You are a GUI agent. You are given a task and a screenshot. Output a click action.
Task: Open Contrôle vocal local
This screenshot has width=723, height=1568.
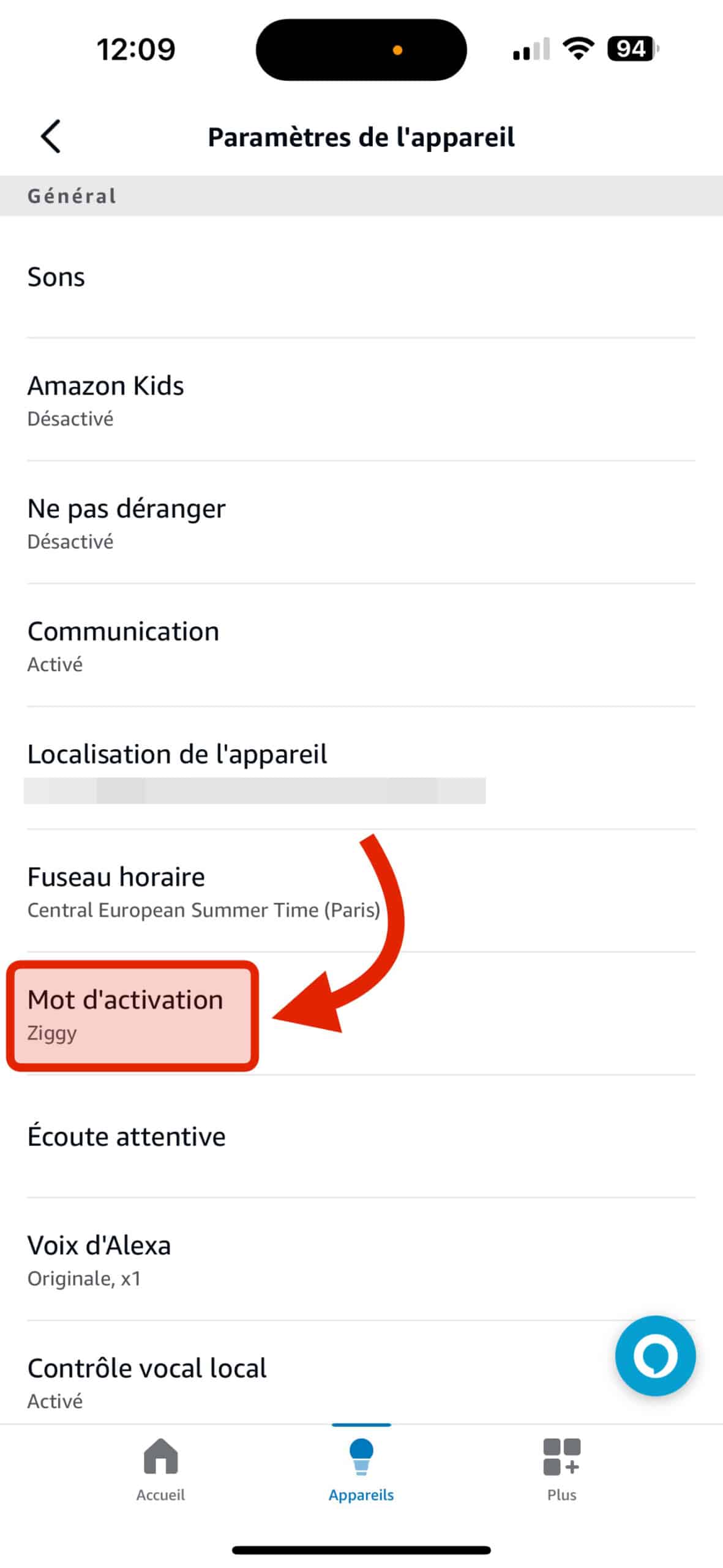[x=306, y=1381]
